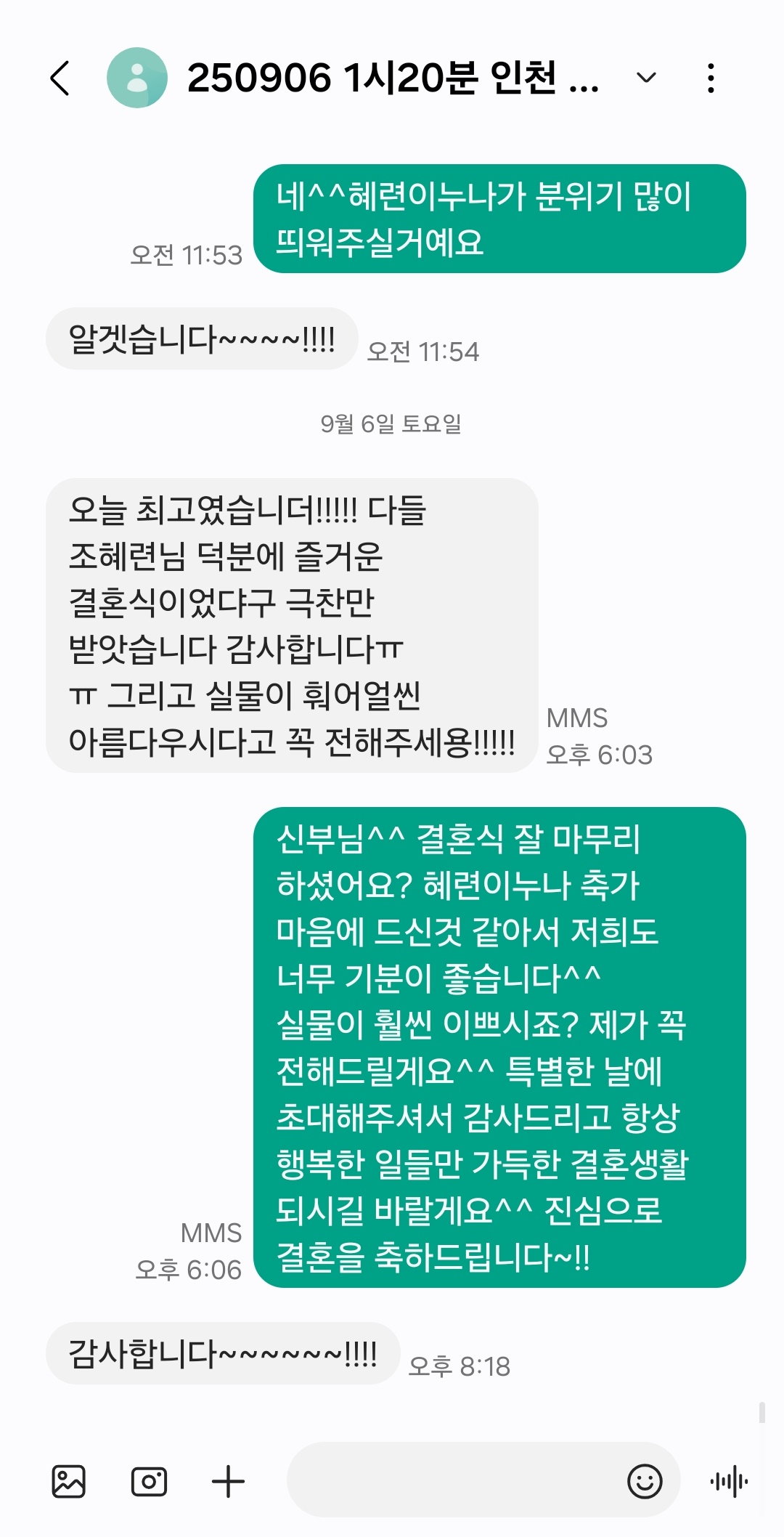Open the gallery image picker
This screenshot has width=784, height=1537.
tap(69, 1481)
